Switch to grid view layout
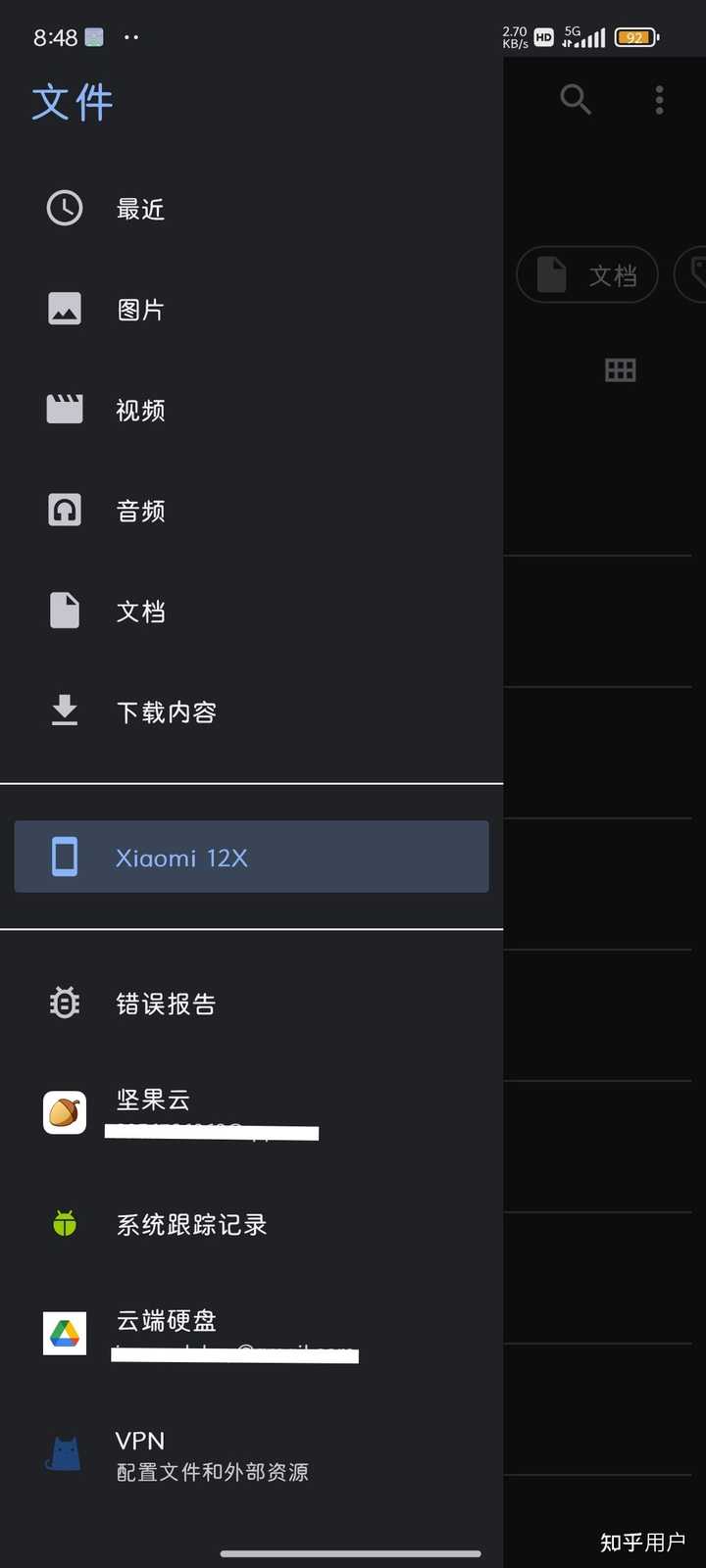The width and height of the screenshot is (706, 1568). coord(620,369)
